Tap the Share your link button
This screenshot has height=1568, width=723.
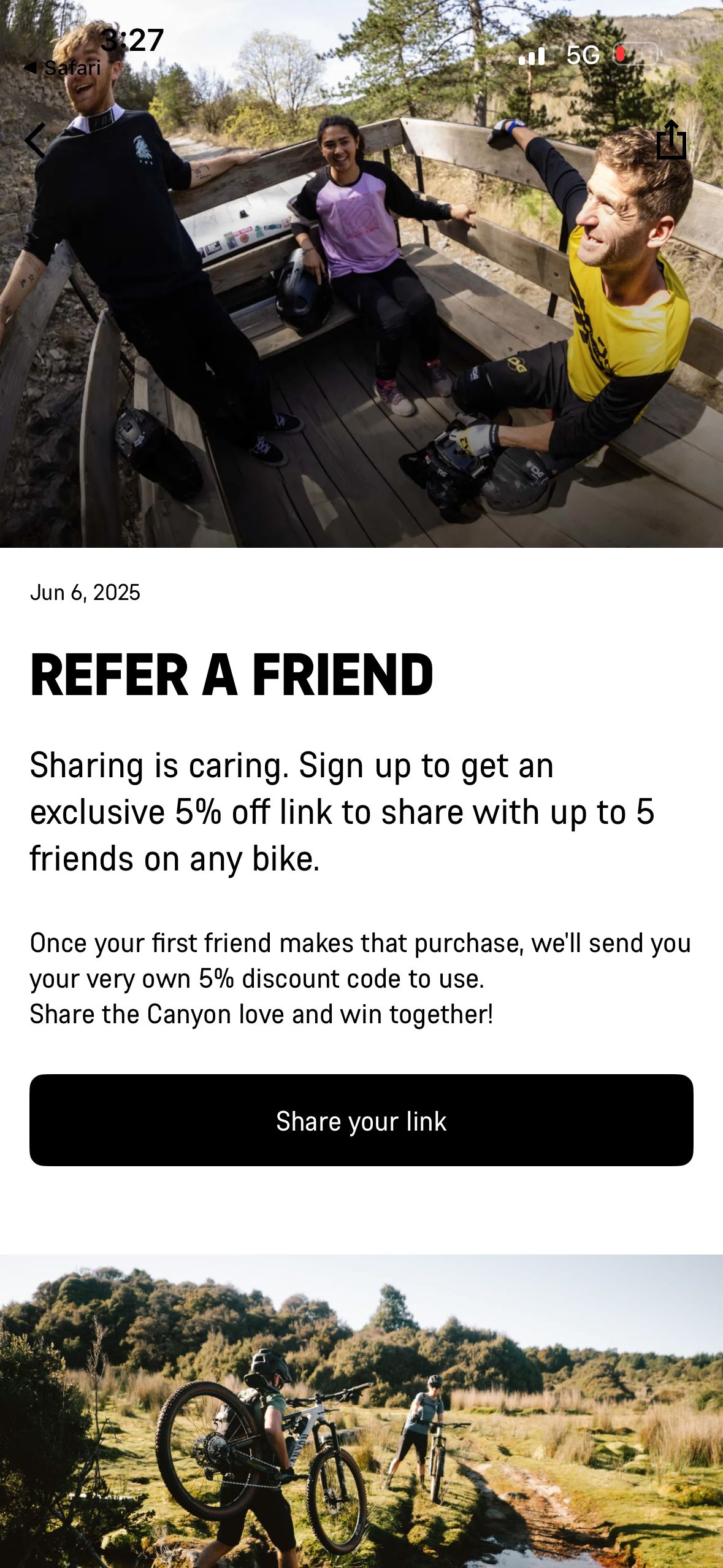(361, 1120)
